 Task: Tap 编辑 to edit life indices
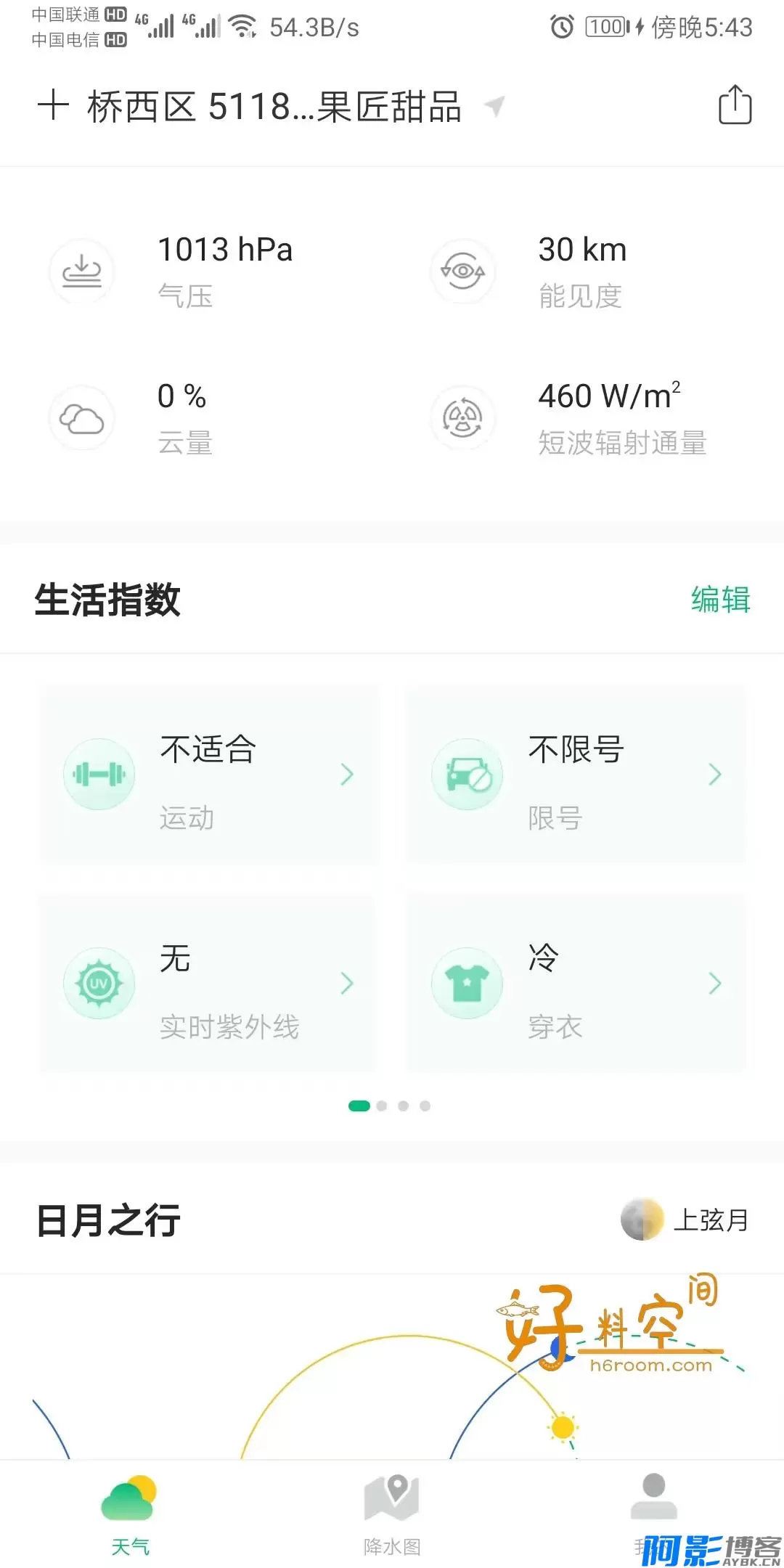point(720,600)
